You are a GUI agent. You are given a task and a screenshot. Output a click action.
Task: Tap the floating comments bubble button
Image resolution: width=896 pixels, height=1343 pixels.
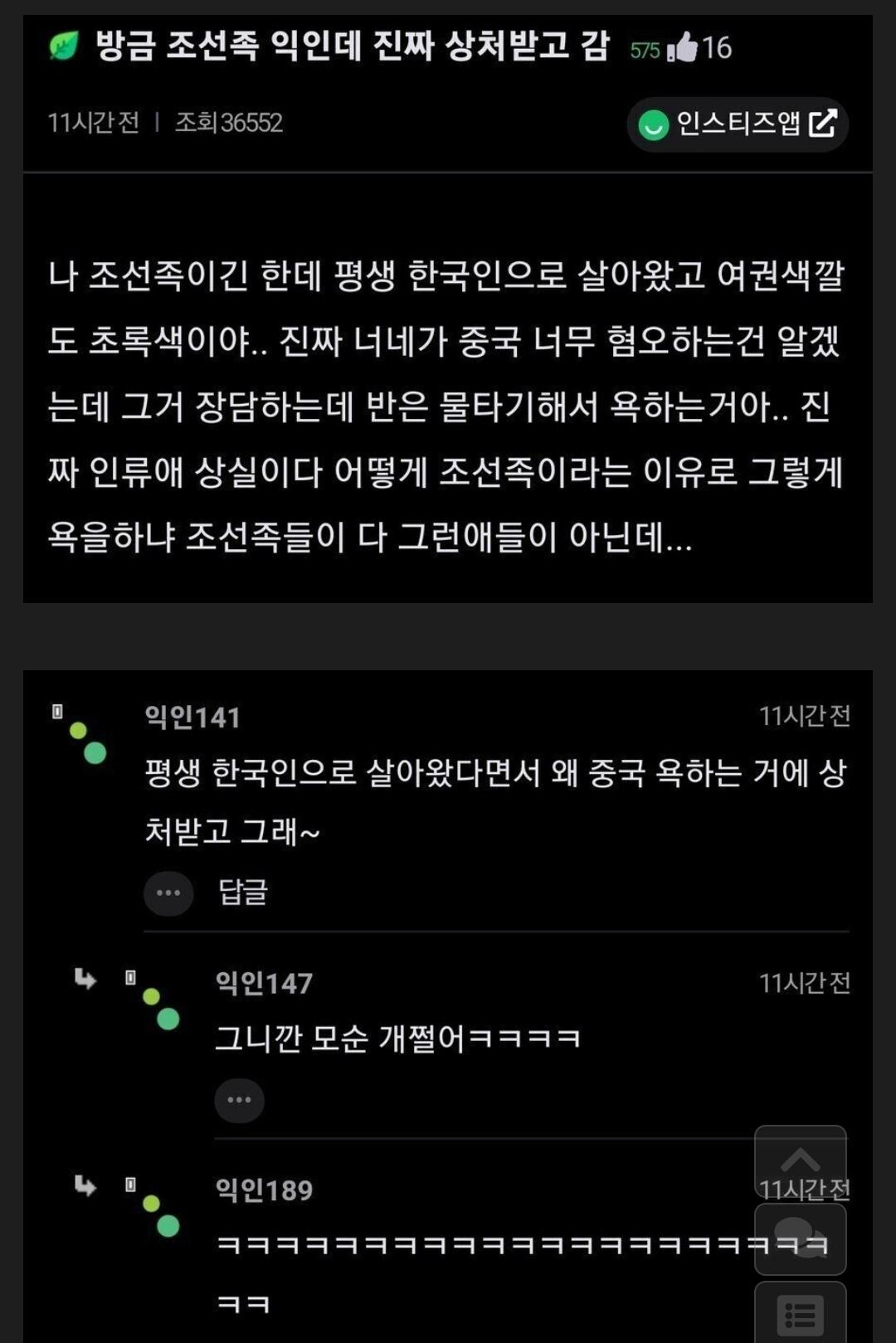coord(800,1238)
